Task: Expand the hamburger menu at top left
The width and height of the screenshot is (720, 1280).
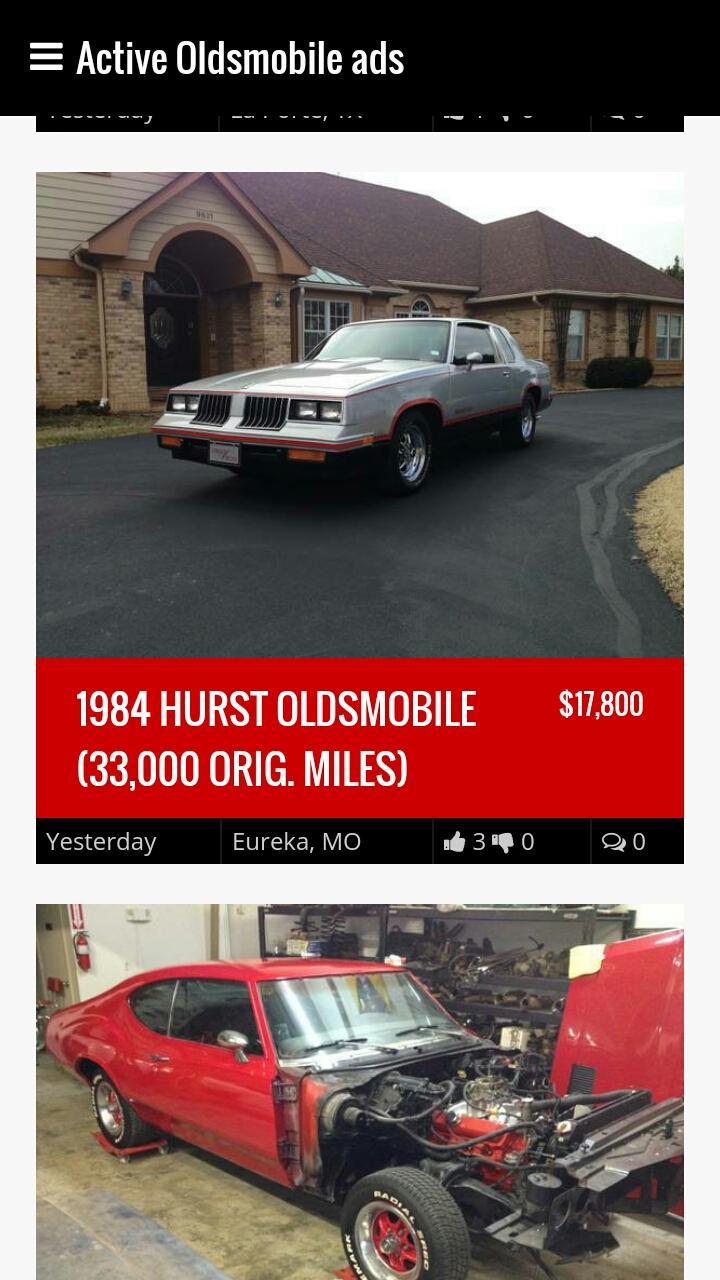Action: (x=46, y=57)
